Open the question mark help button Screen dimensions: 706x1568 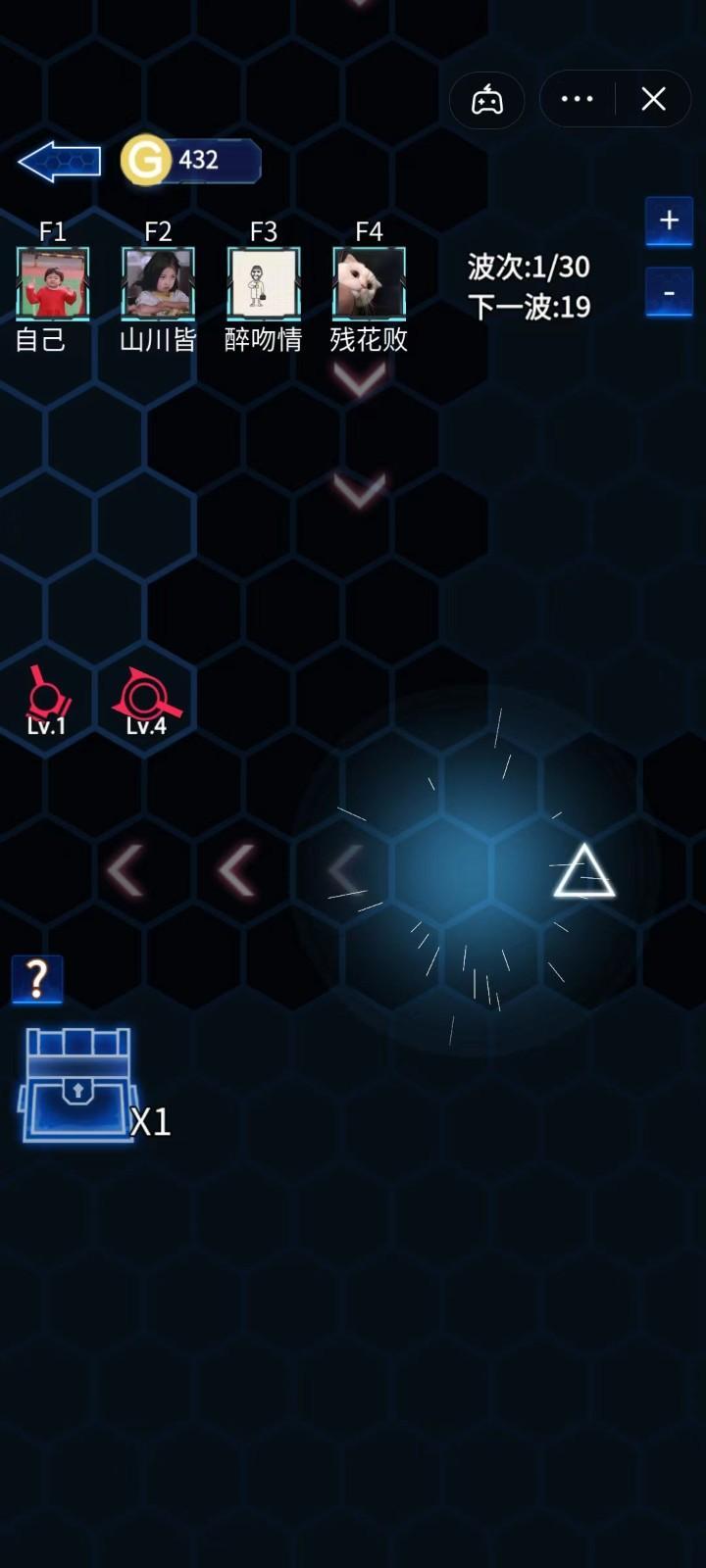[37, 979]
